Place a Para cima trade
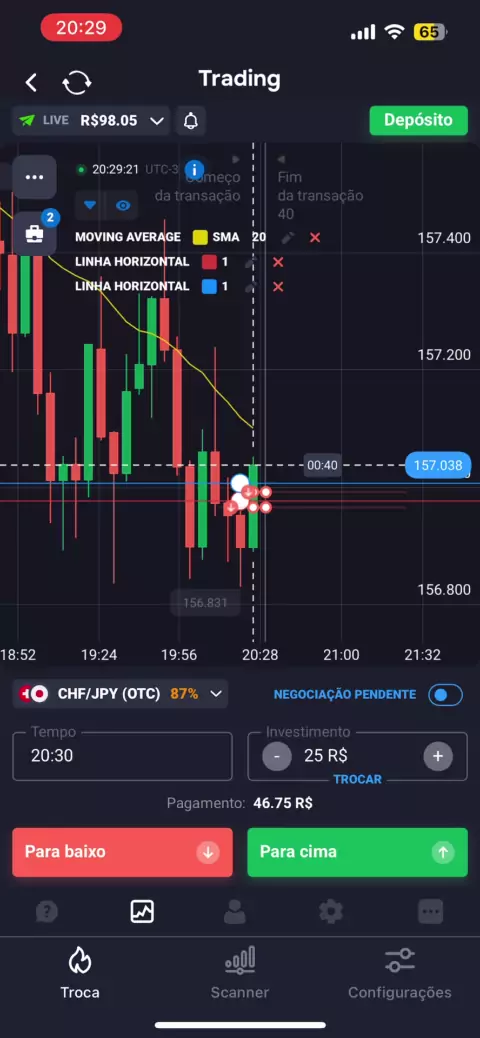The width and height of the screenshot is (480, 1038). pos(358,852)
